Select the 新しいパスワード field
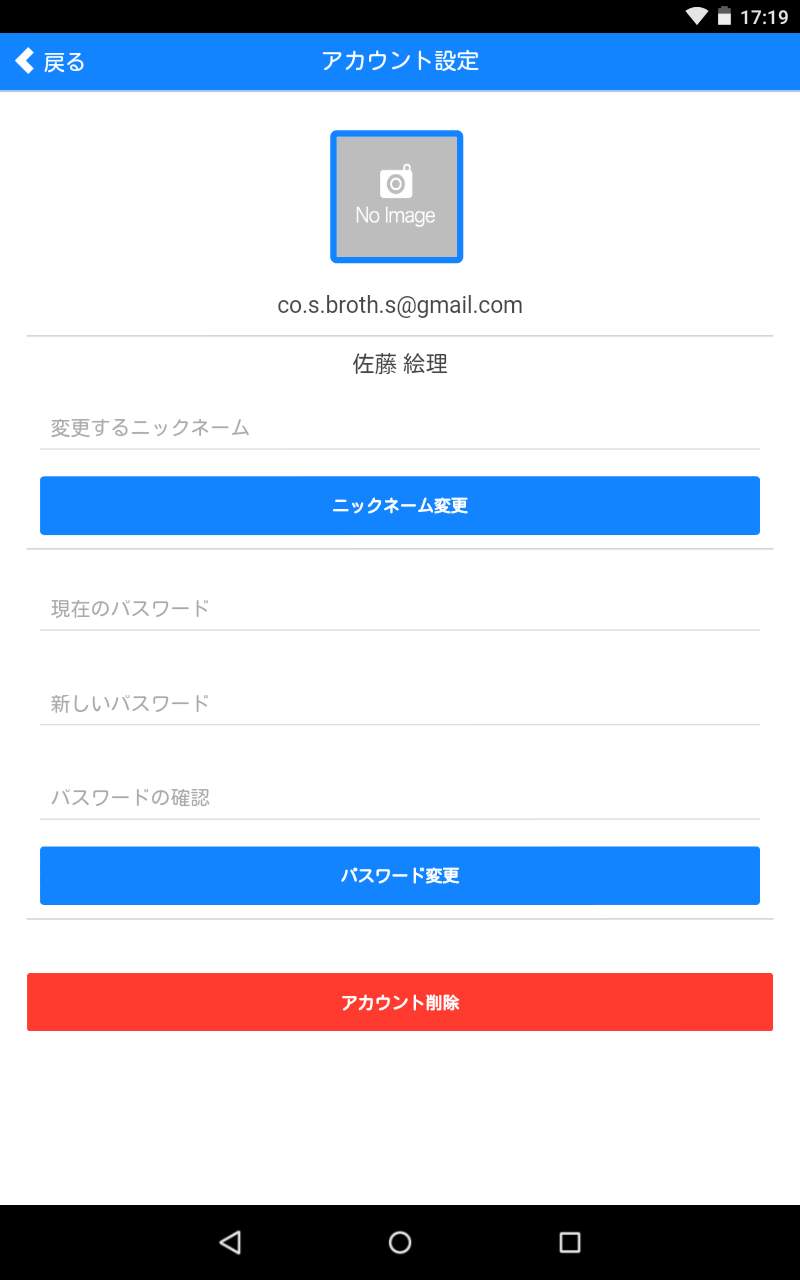The height and width of the screenshot is (1280, 800). coord(400,703)
